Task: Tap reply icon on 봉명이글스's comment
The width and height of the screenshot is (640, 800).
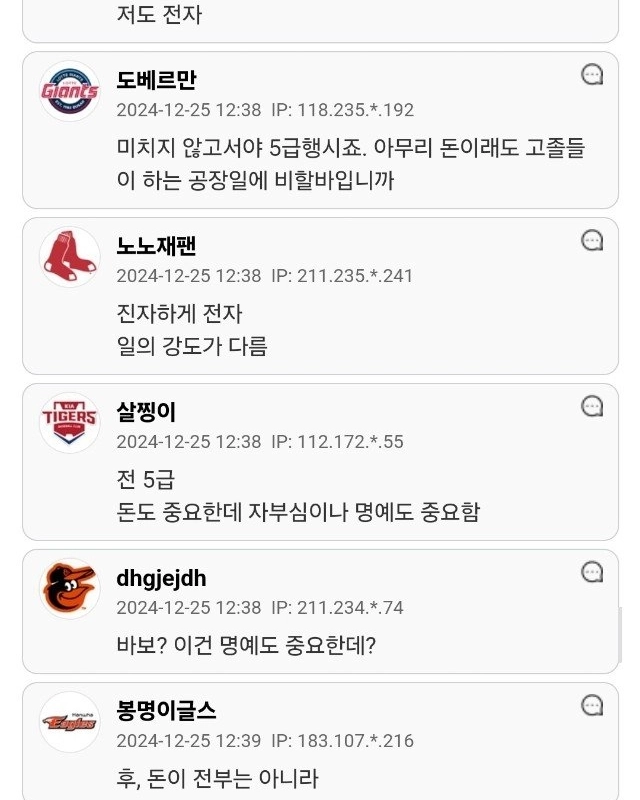Action: coord(592,706)
